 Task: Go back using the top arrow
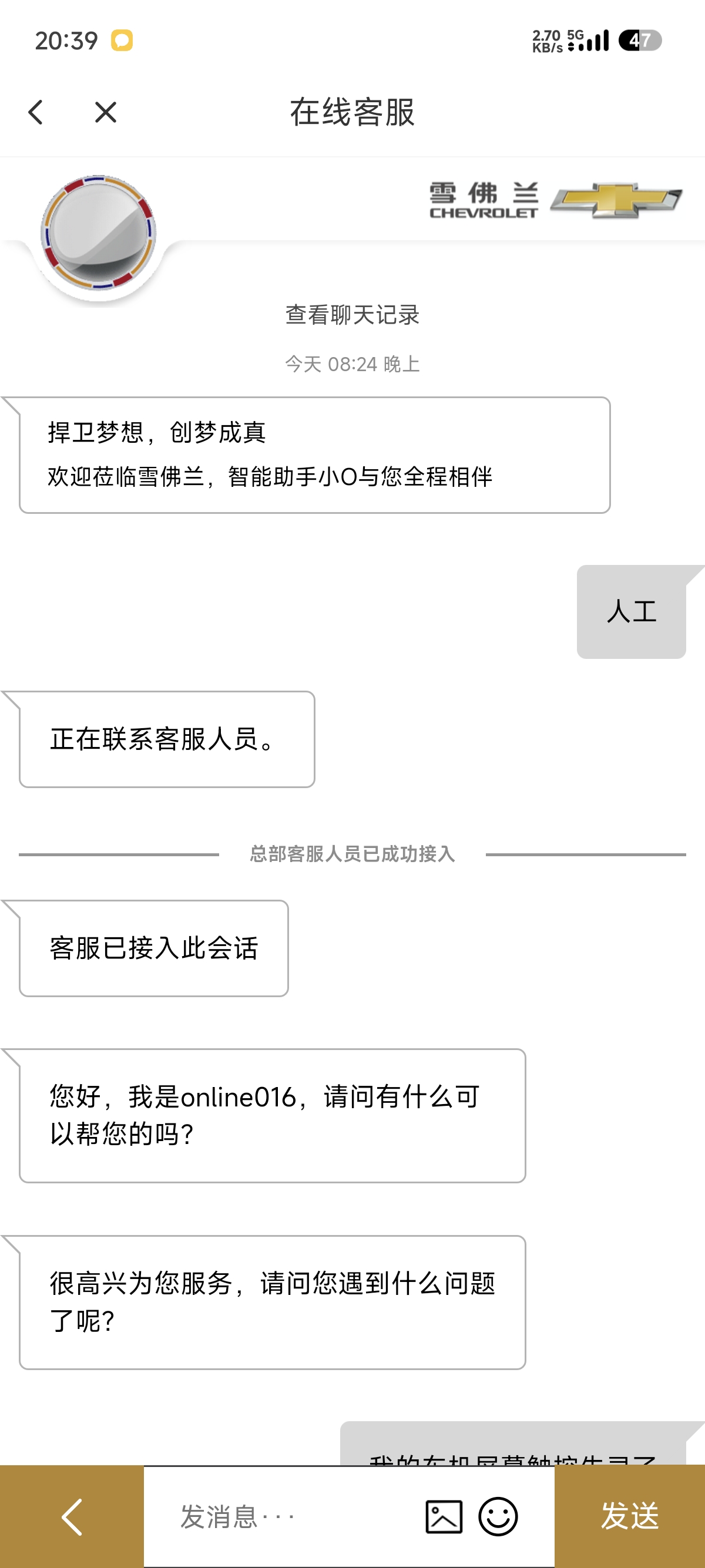(x=36, y=113)
